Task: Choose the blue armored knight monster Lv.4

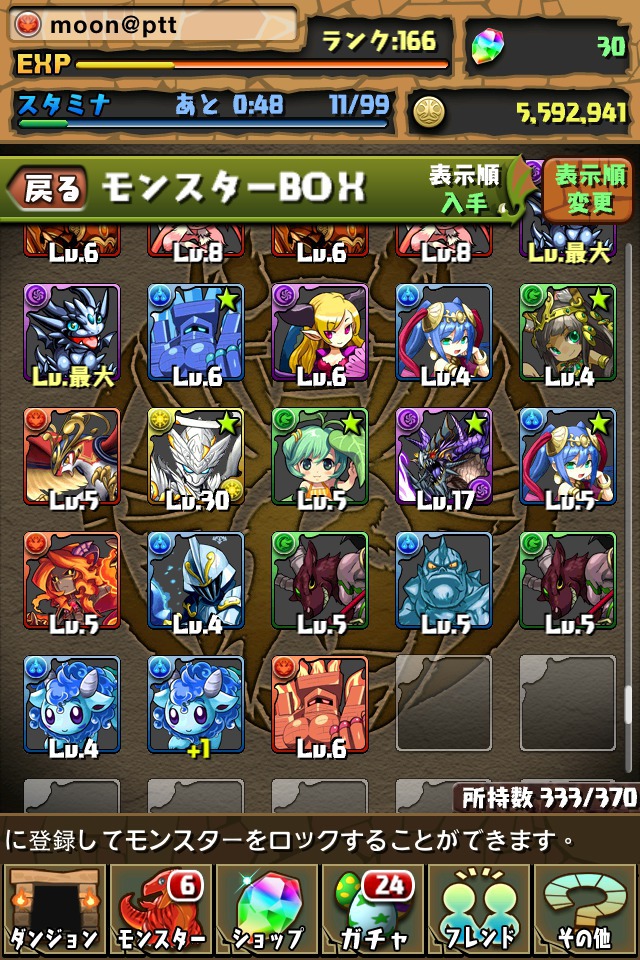Action: tap(196, 579)
